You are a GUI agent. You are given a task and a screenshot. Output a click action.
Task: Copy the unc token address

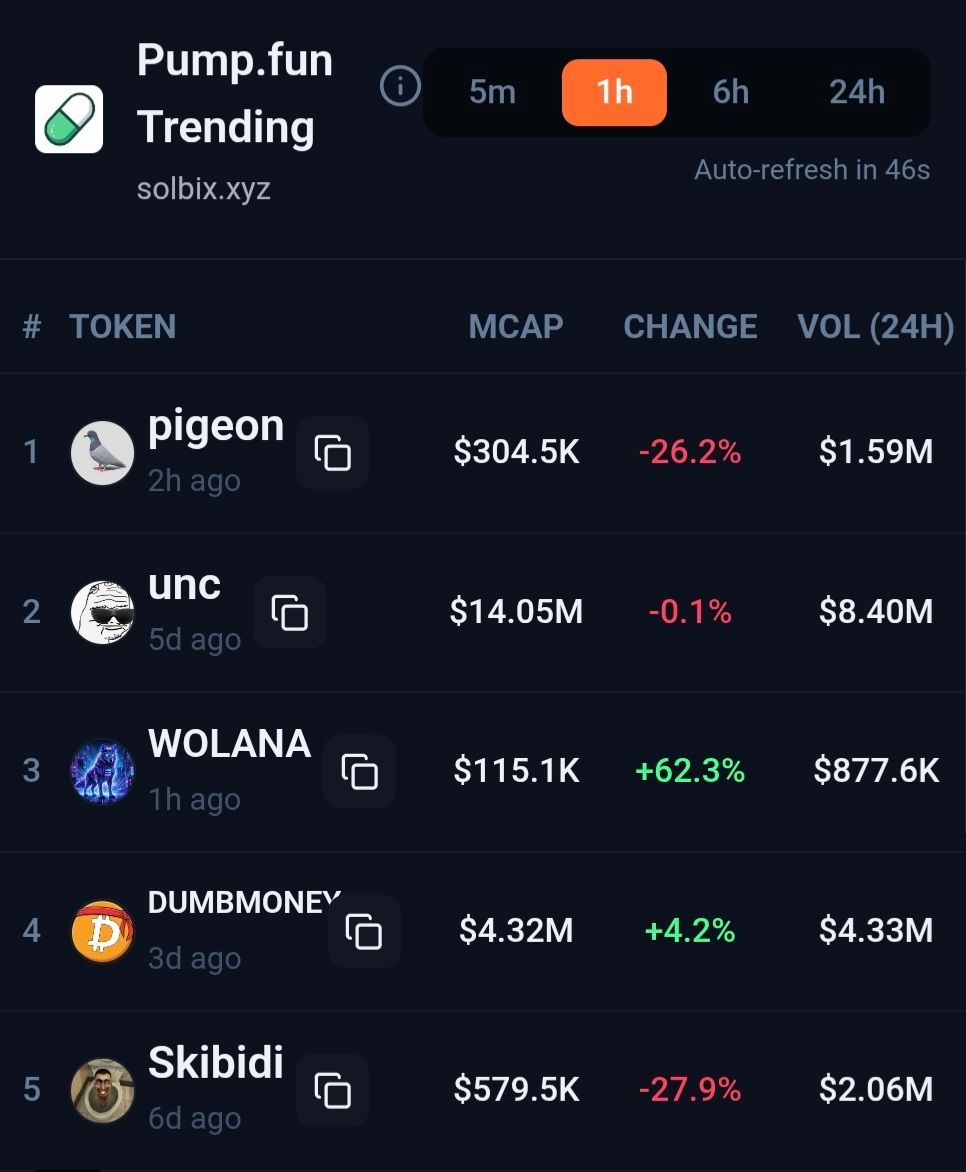click(x=290, y=612)
